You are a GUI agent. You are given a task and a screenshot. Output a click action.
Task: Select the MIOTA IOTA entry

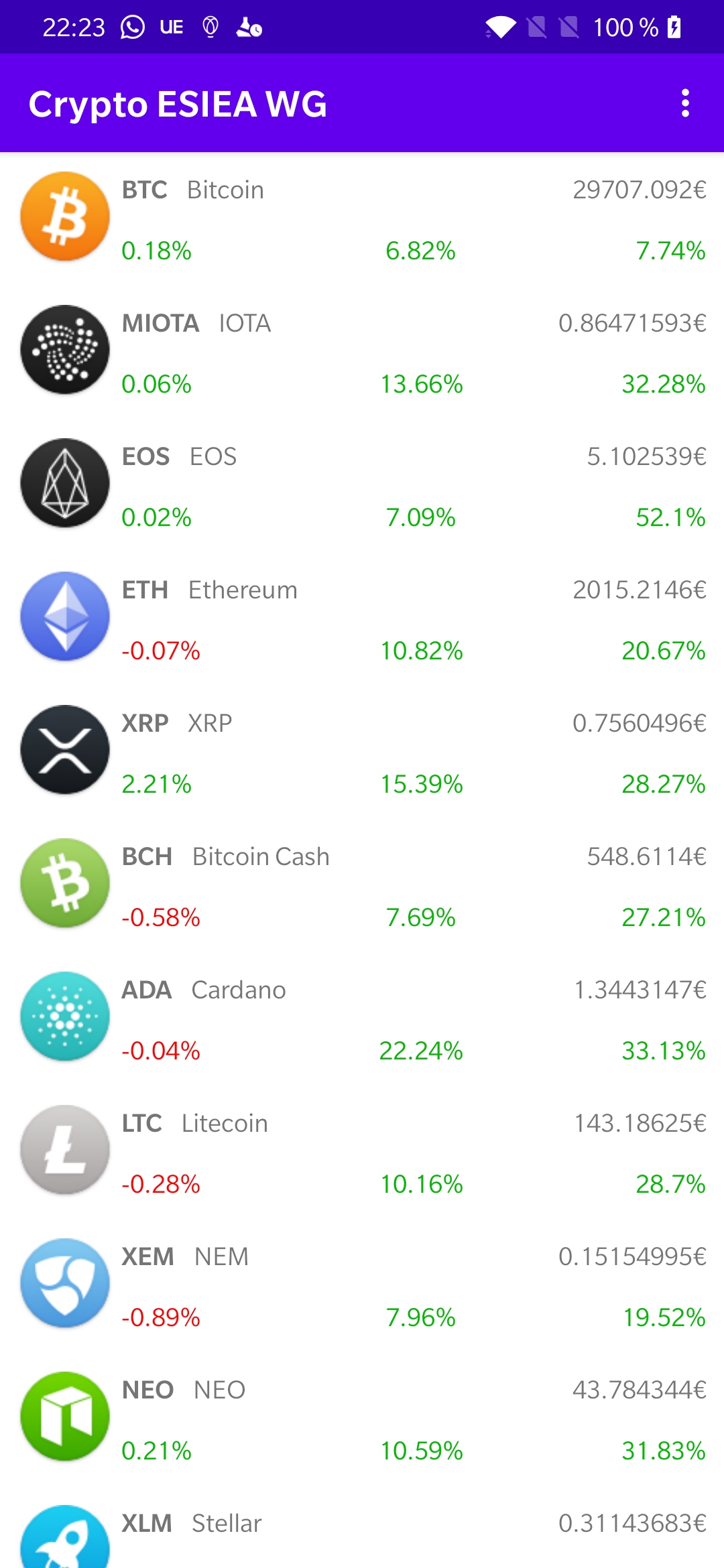362,352
